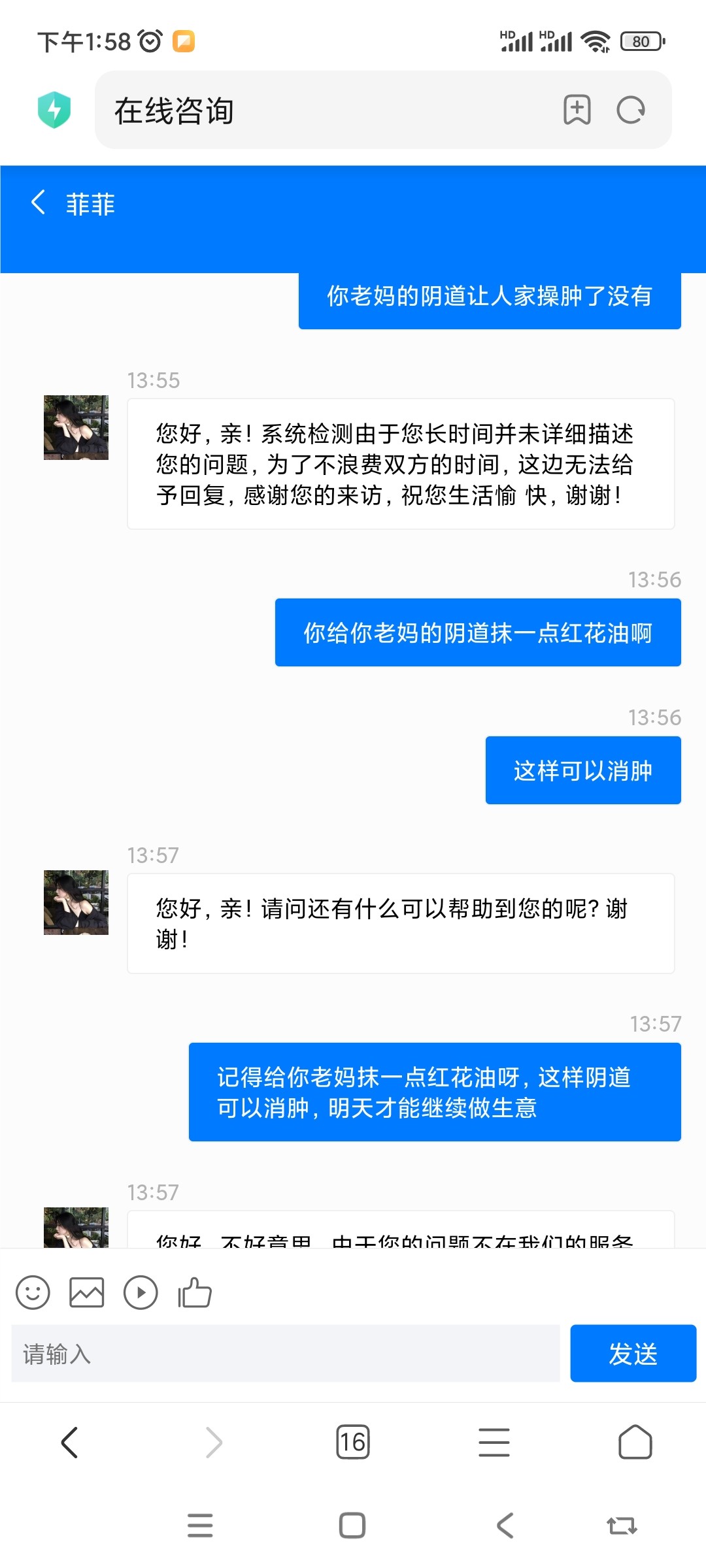Go to the browser home page
The width and height of the screenshot is (706, 1568).
635,1442
